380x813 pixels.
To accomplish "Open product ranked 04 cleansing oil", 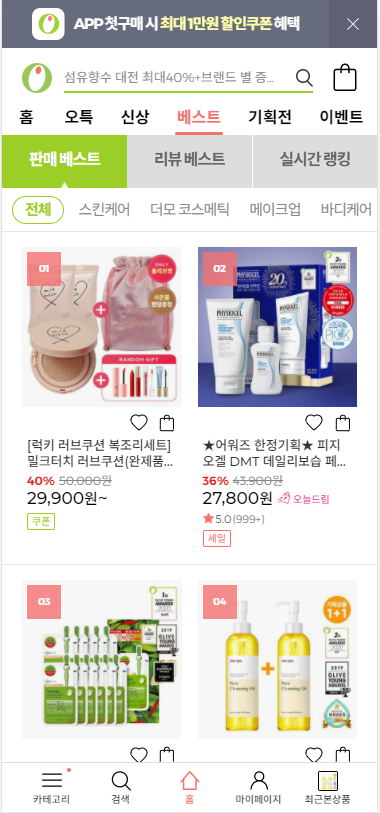I will 277,659.
